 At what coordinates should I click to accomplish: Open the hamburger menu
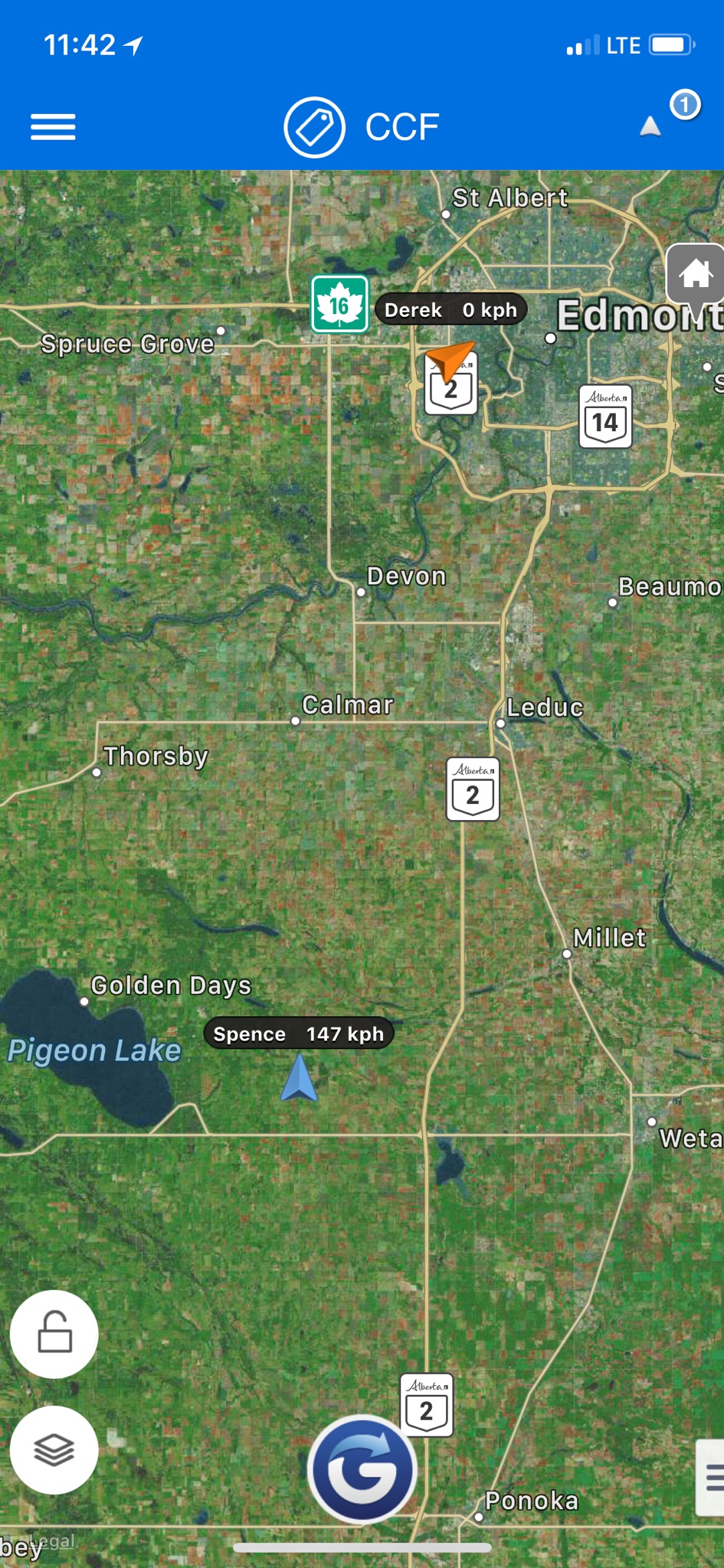click(53, 126)
